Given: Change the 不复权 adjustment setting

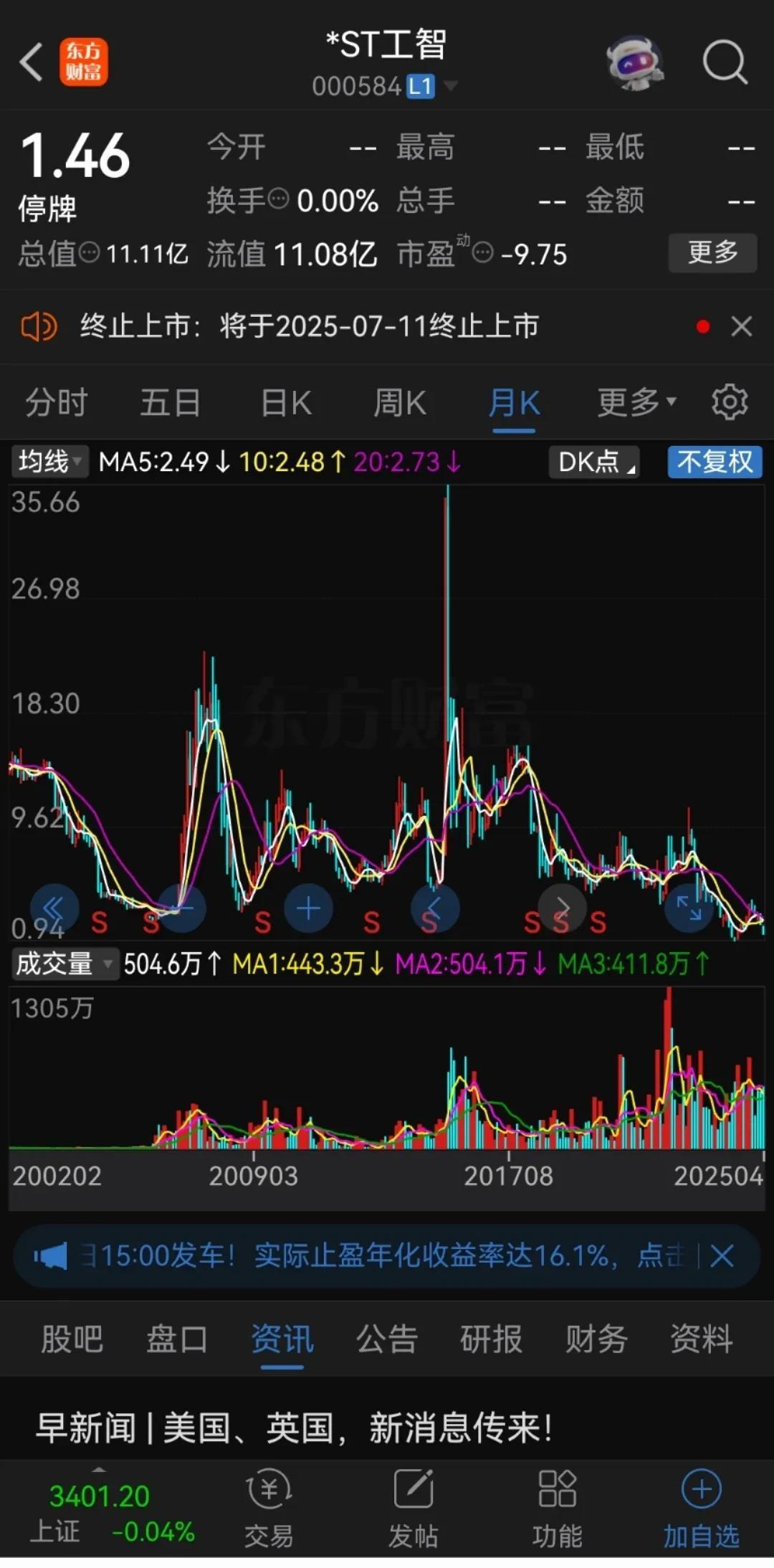Looking at the screenshot, I should pyautogui.click(x=715, y=462).
